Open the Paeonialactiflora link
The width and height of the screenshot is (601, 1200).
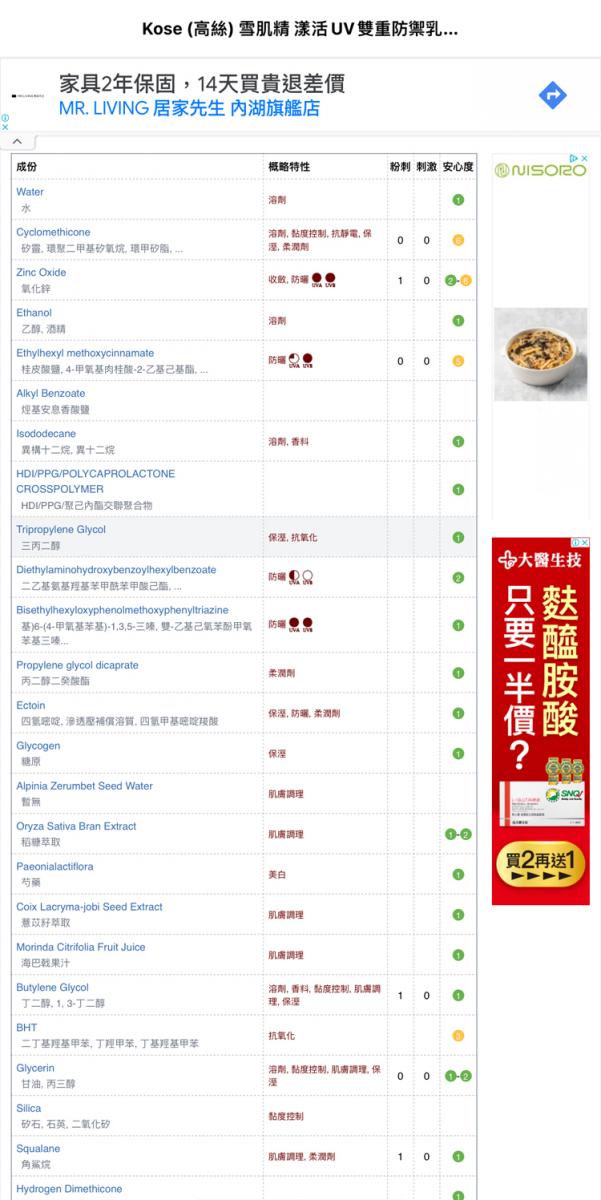[x=55, y=866]
